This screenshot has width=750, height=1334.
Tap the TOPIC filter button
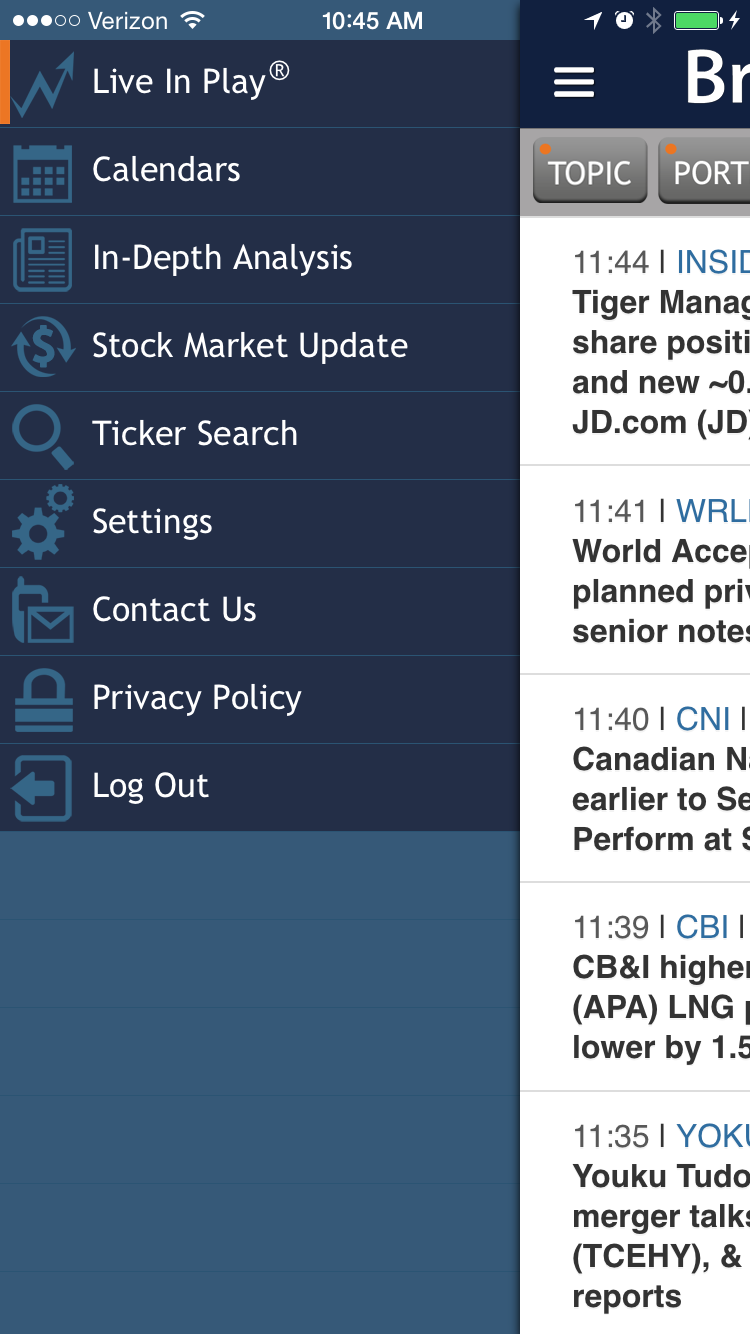(590, 171)
